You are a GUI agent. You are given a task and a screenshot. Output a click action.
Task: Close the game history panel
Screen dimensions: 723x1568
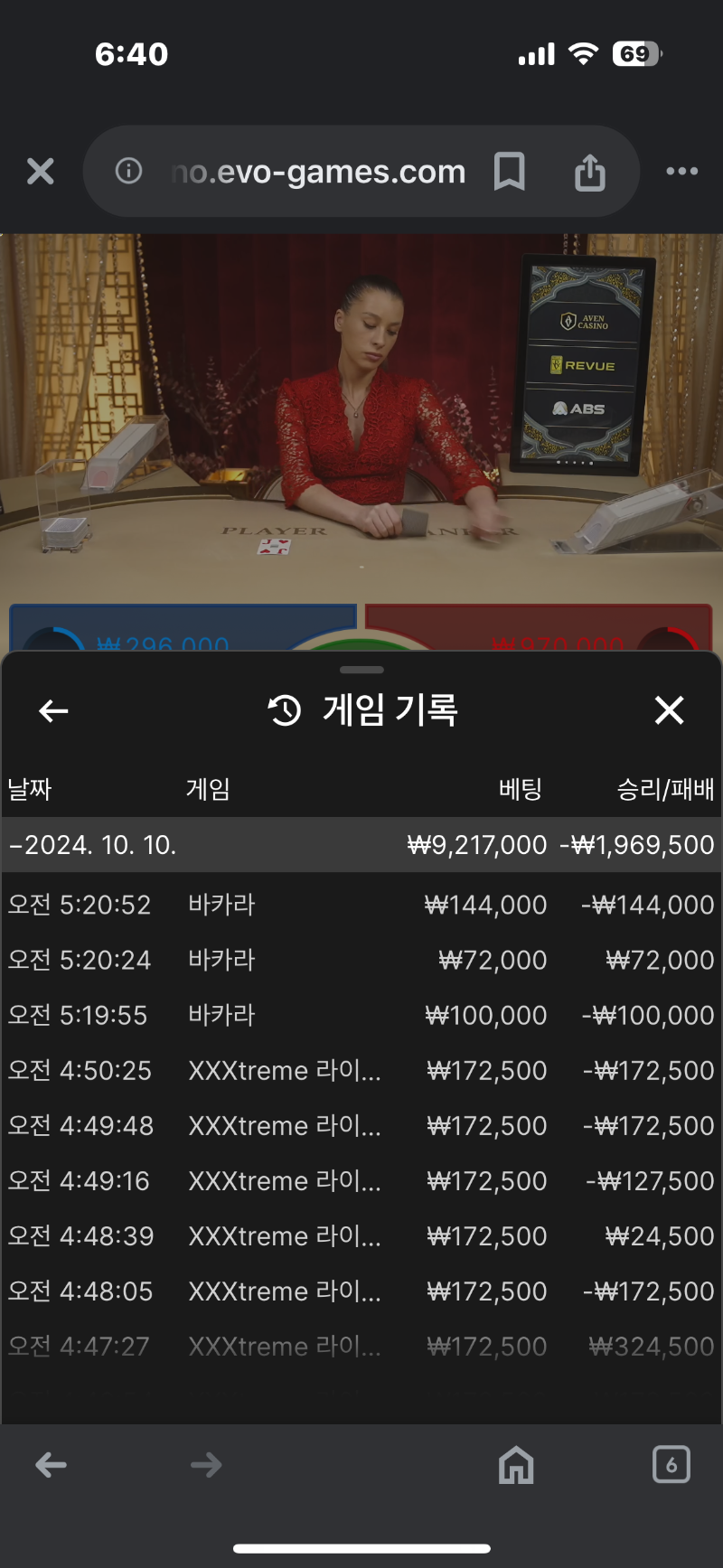click(x=669, y=710)
